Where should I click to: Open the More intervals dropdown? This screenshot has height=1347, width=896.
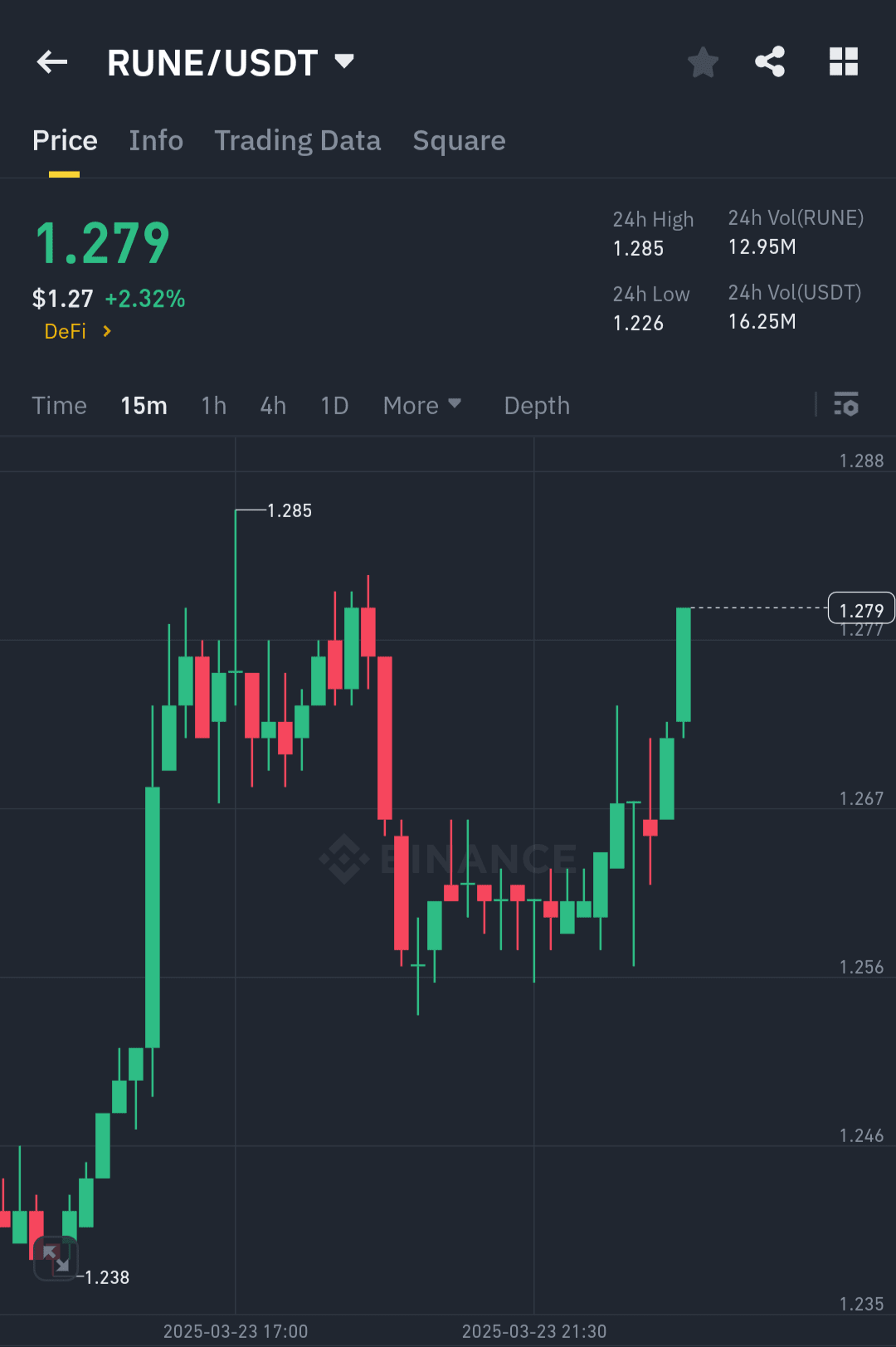(x=422, y=405)
